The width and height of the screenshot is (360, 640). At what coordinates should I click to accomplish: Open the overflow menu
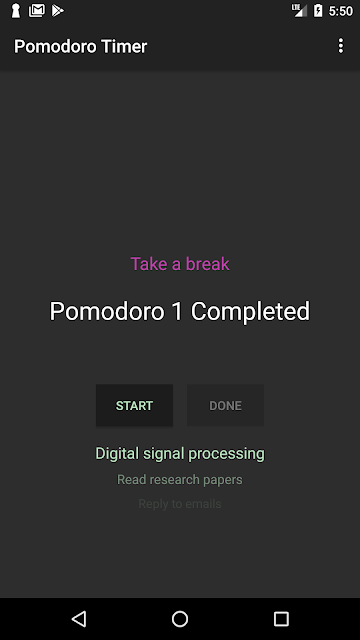tap(341, 46)
